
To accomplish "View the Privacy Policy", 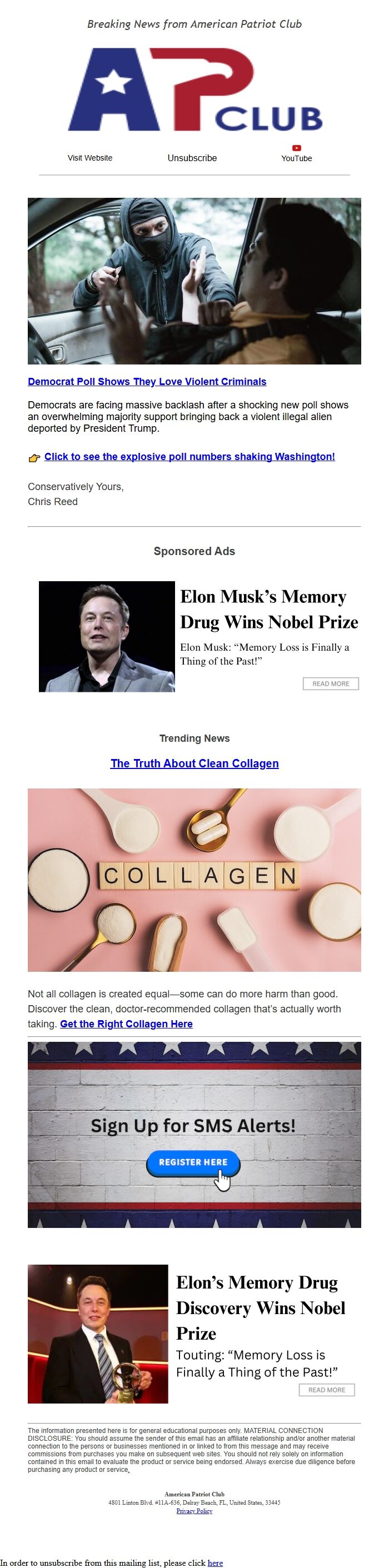I will point(194,1511).
